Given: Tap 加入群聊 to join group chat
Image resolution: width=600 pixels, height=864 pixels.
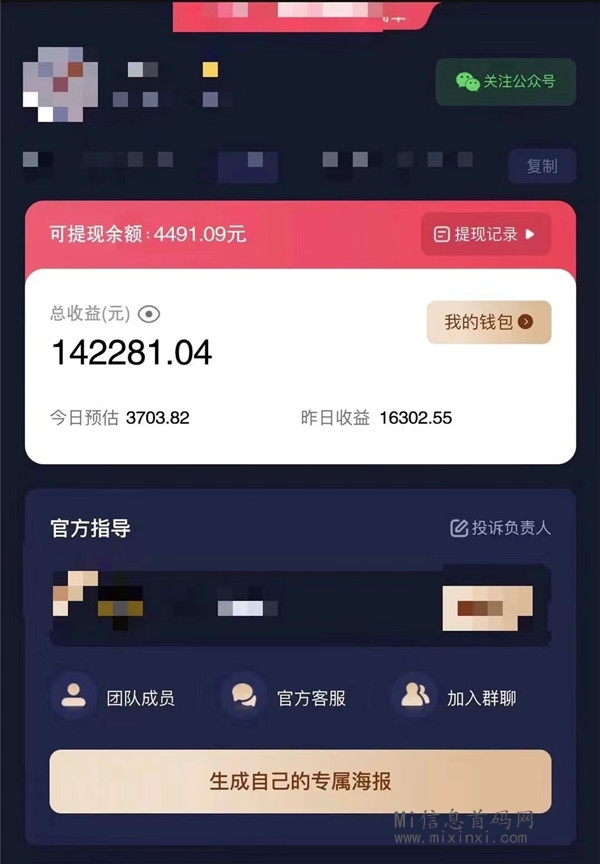Looking at the screenshot, I should click(460, 697).
